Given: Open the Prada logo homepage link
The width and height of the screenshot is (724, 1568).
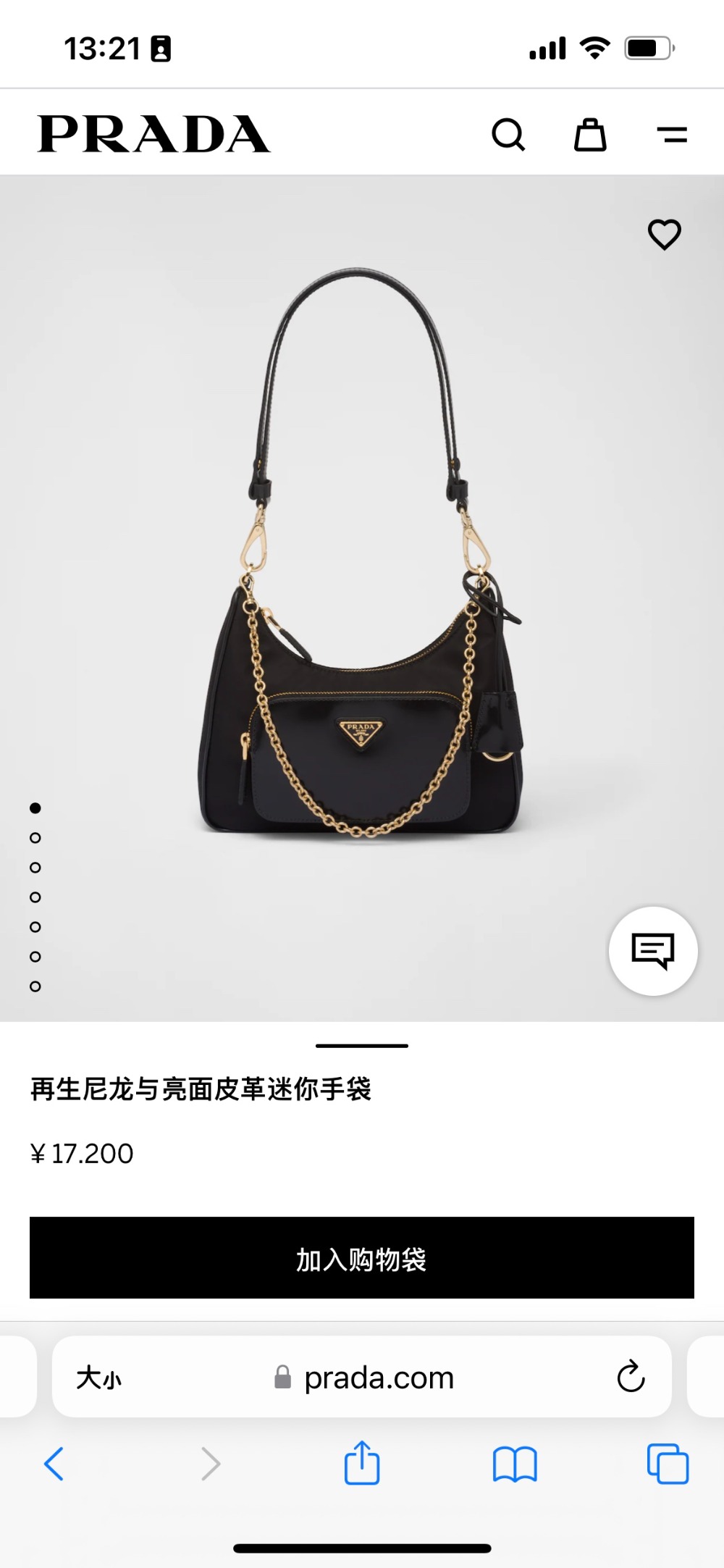Looking at the screenshot, I should (153, 135).
